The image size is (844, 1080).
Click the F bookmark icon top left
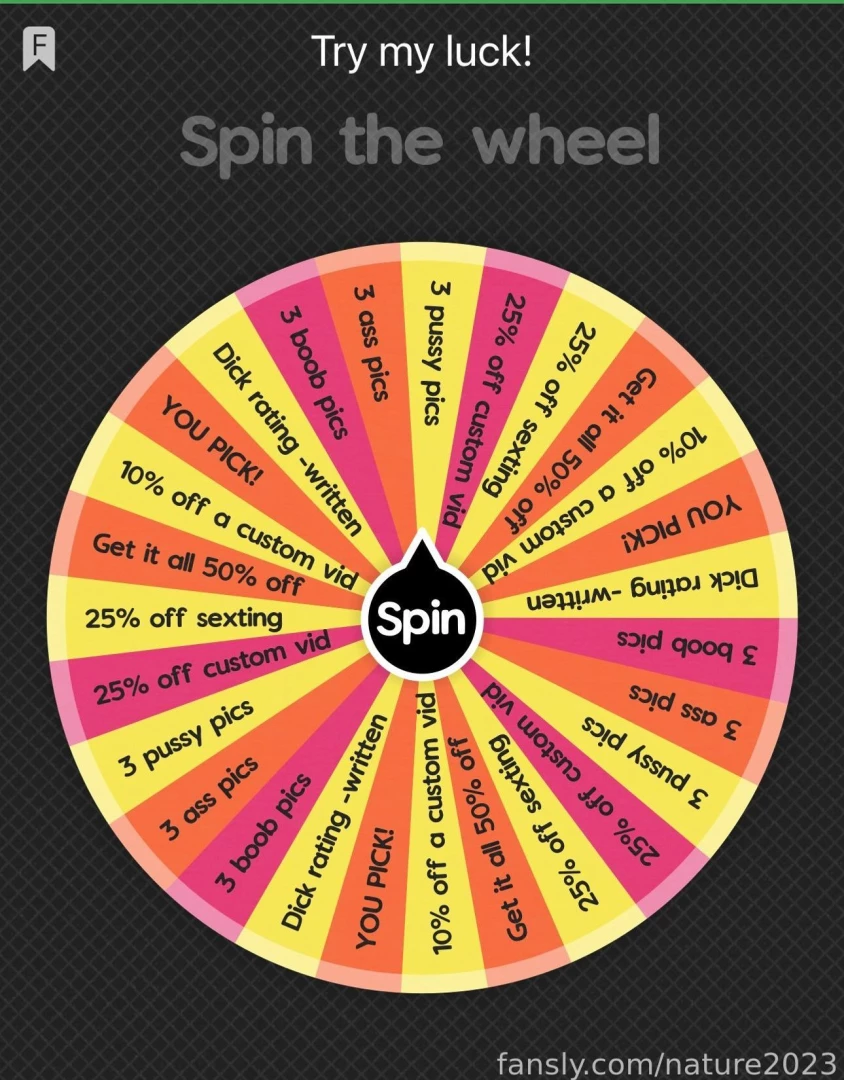click(x=38, y=47)
